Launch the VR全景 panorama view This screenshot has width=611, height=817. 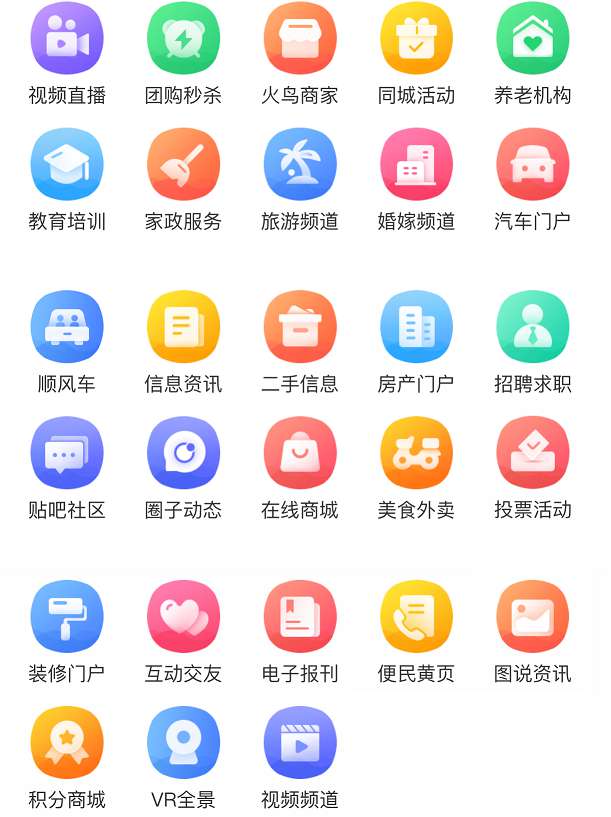[x=183, y=742]
